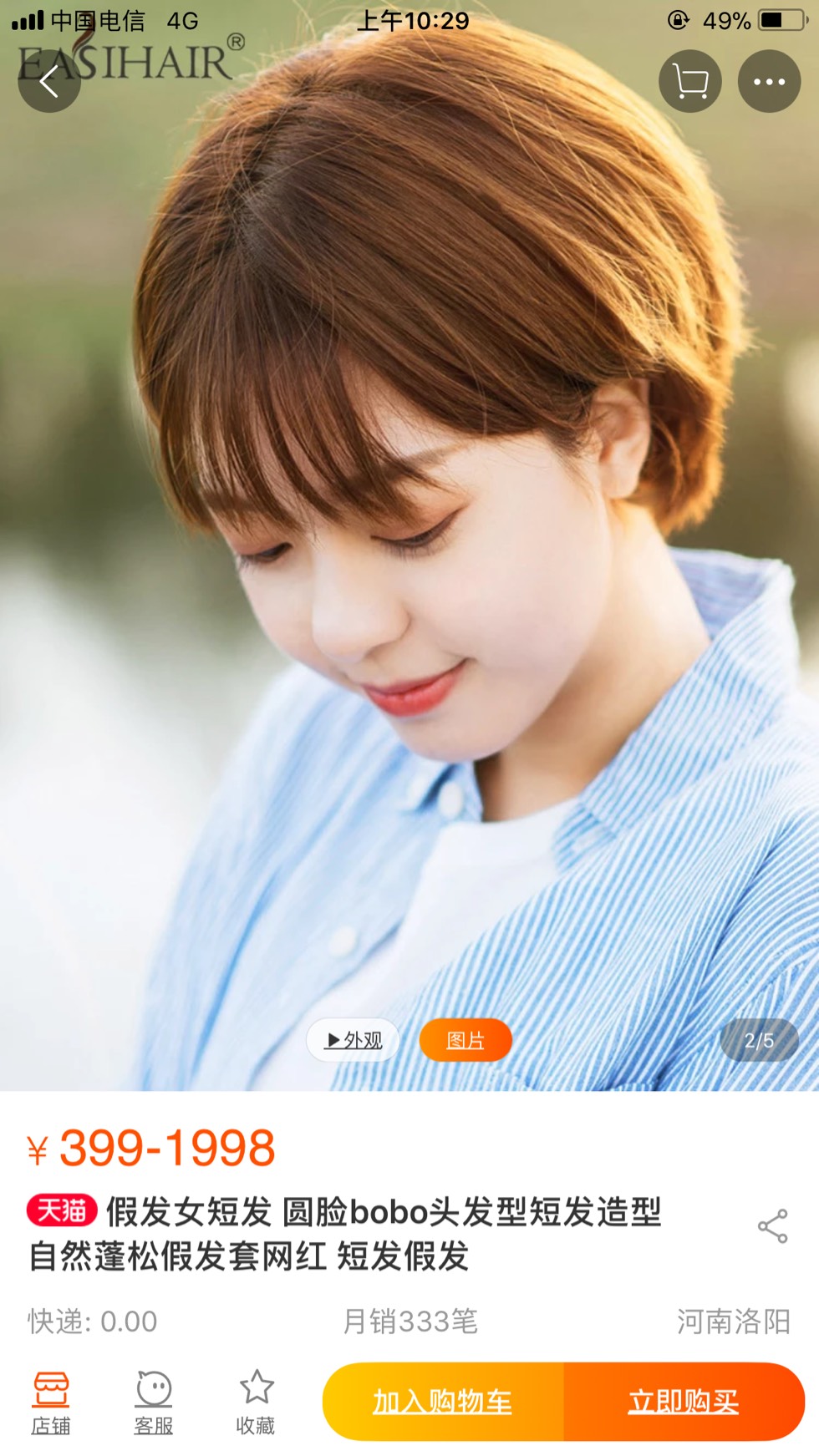819x1456 pixels.
Task: Add item to 收藏 favorites
Action: coord(256,1402)
